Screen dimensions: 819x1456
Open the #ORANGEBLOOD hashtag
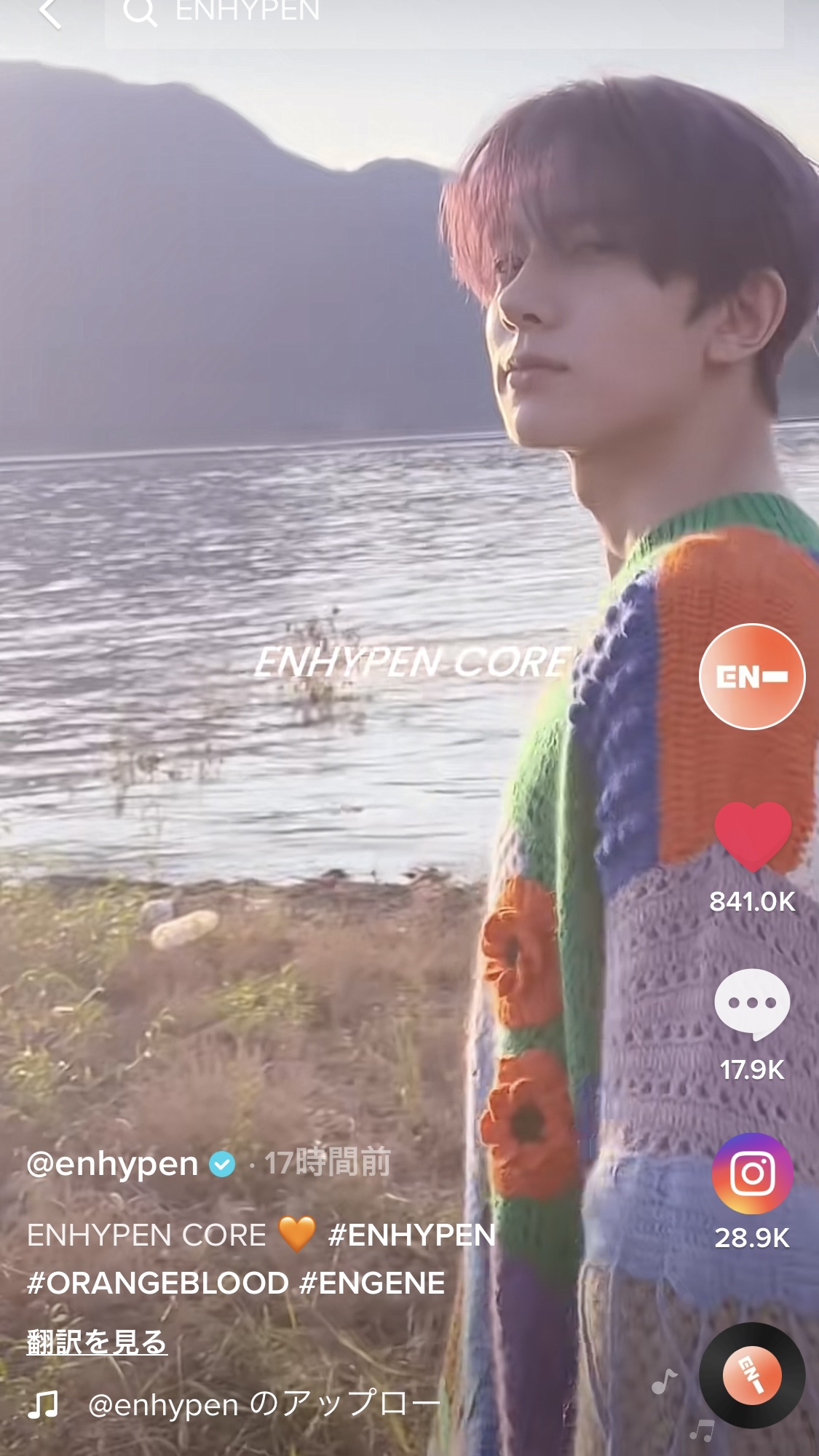(x=157, y=1283)
